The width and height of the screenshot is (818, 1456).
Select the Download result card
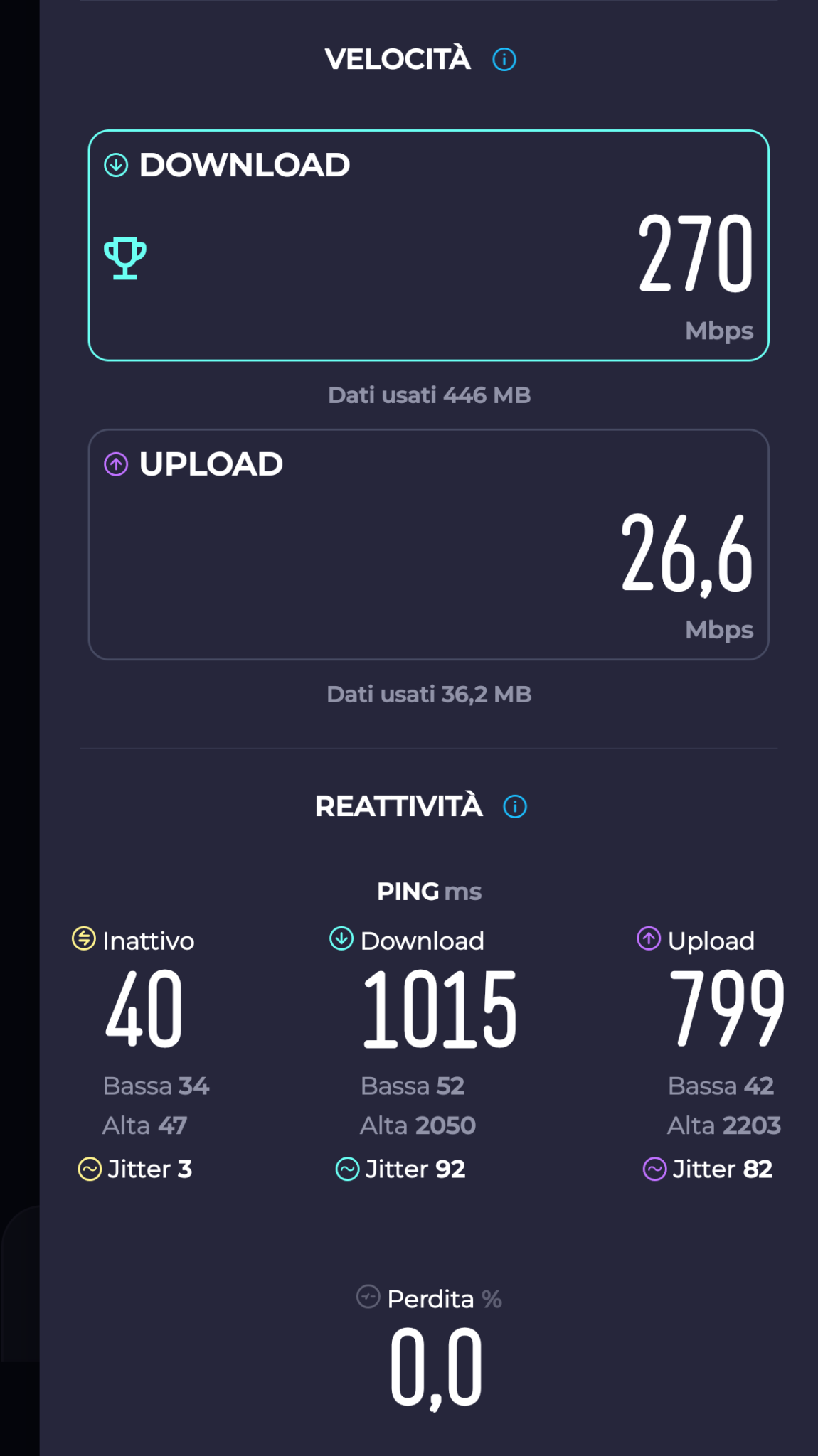point(429,245)
